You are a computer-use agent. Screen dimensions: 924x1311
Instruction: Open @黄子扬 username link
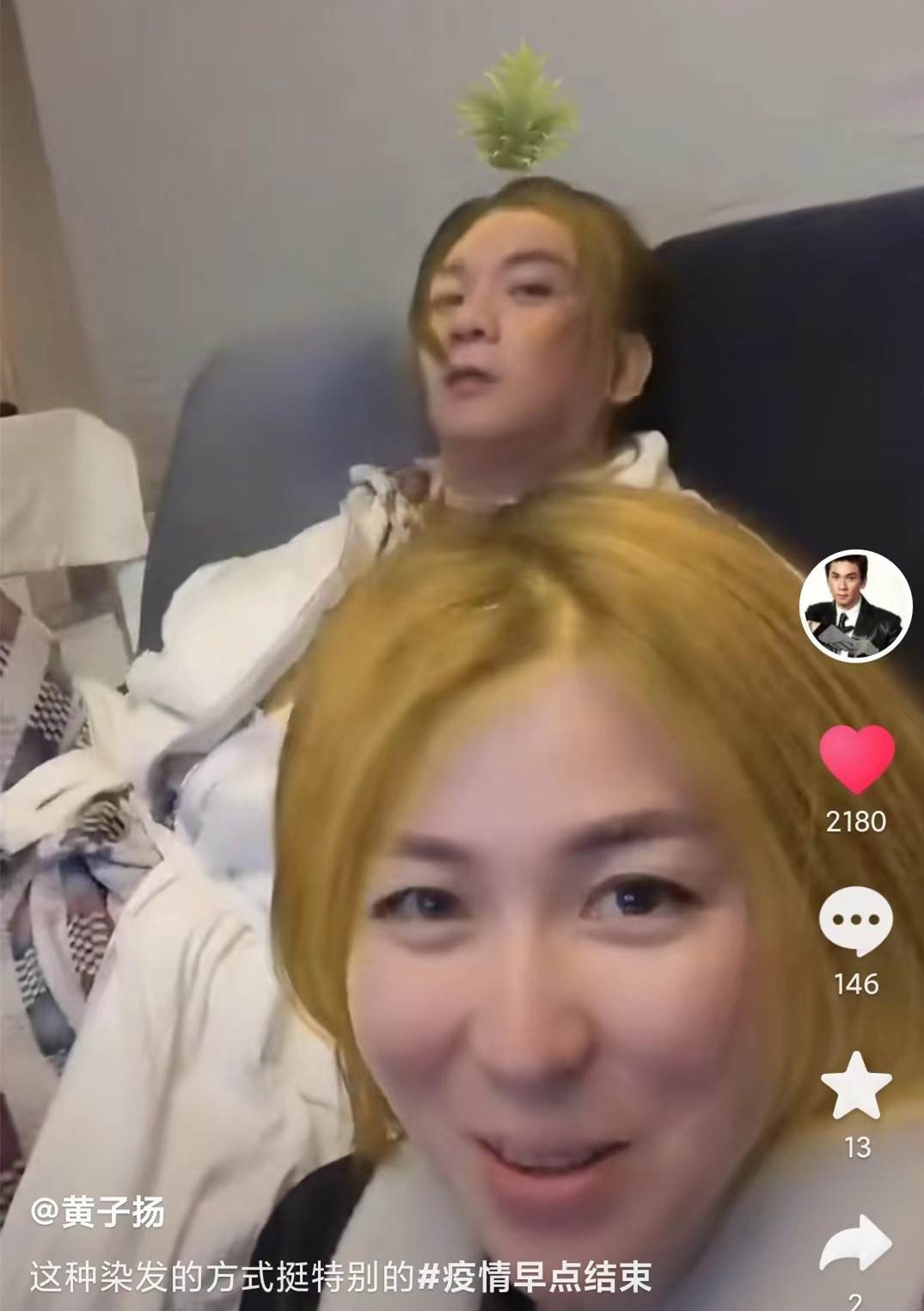point(97,1212)
